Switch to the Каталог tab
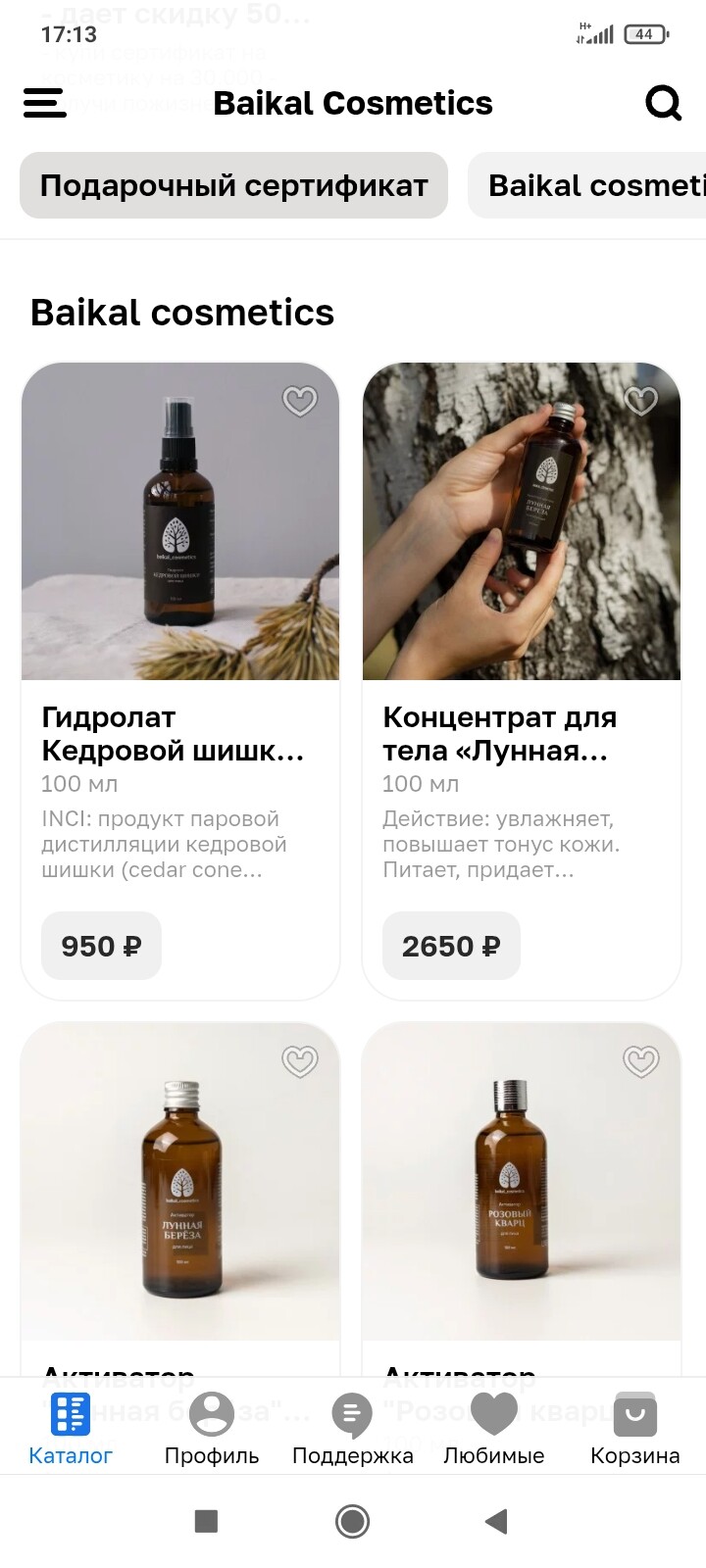This screenshot has width=706, height=1568. pos(71,1429)
